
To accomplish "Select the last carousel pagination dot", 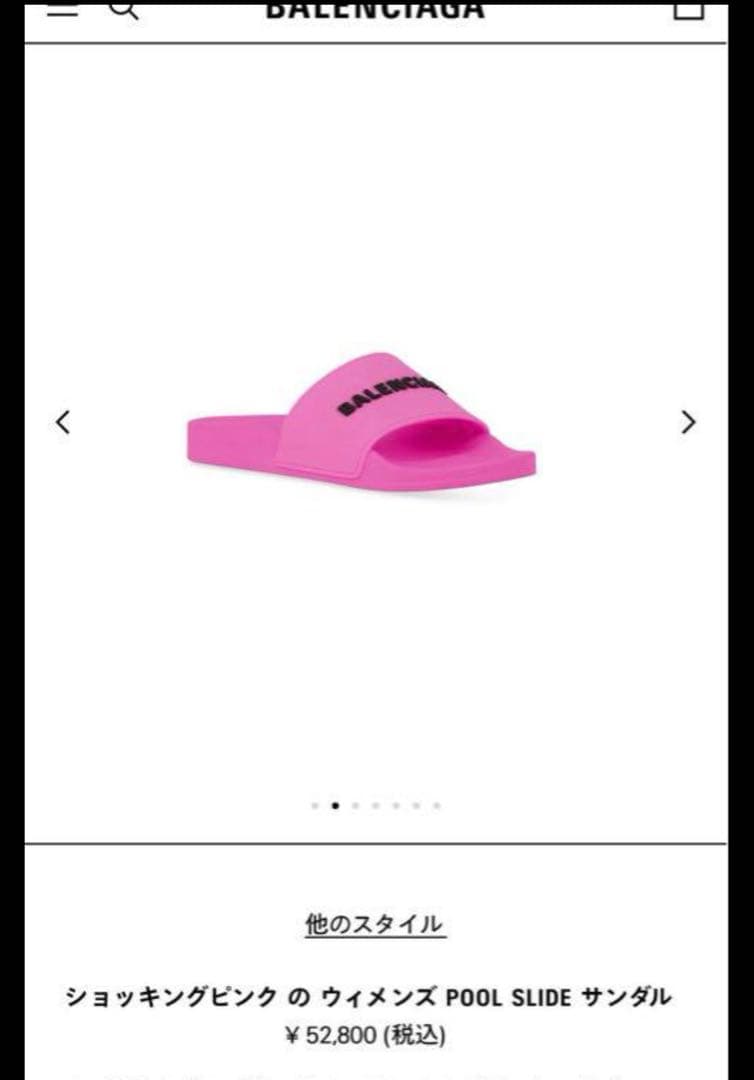I will coord(435,803).
